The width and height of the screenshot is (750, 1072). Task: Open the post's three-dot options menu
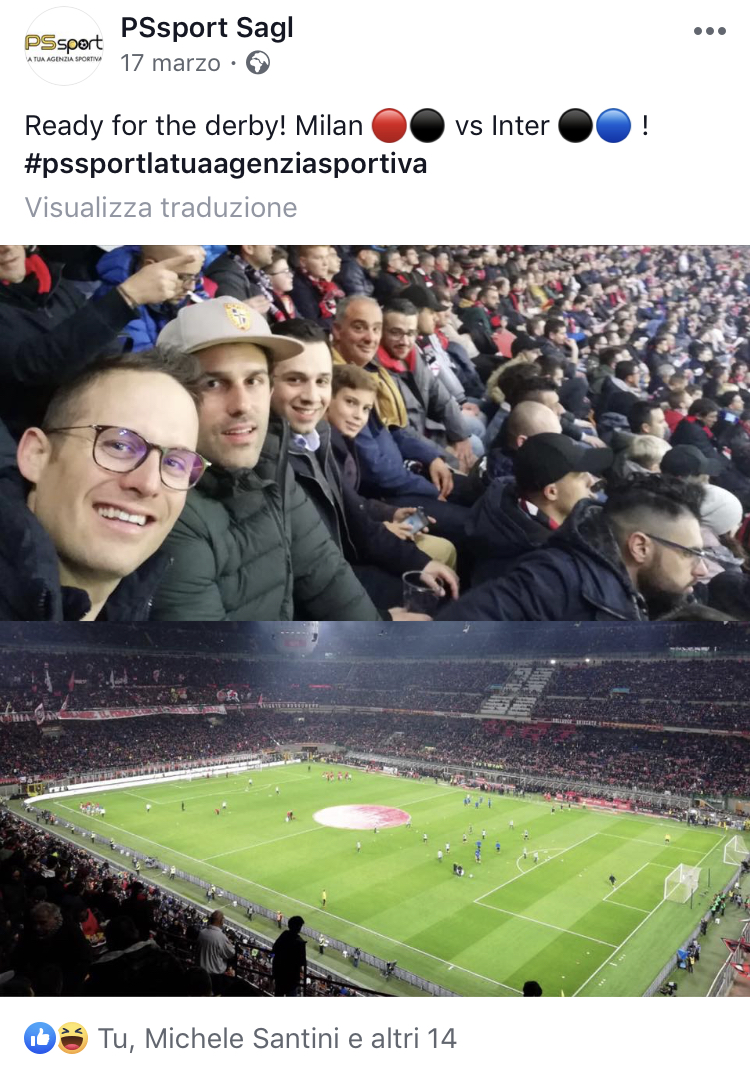[x=709, y=31]
